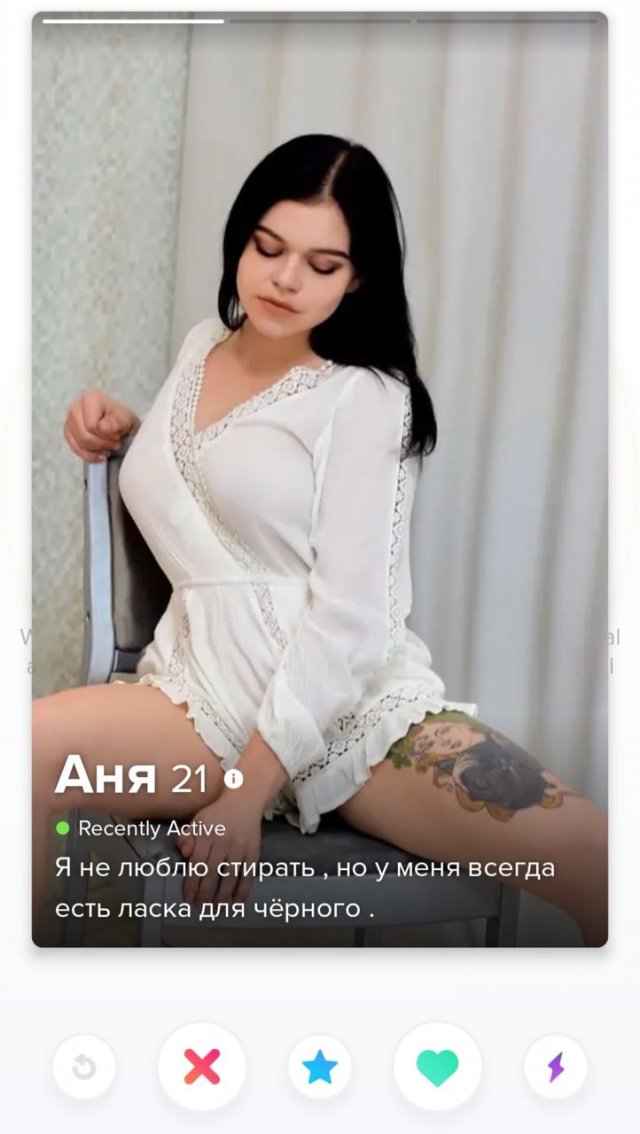Rewind to the previous profile
The height and width of the screenshot is (1134, 640).
click(x=84, y=1067)
